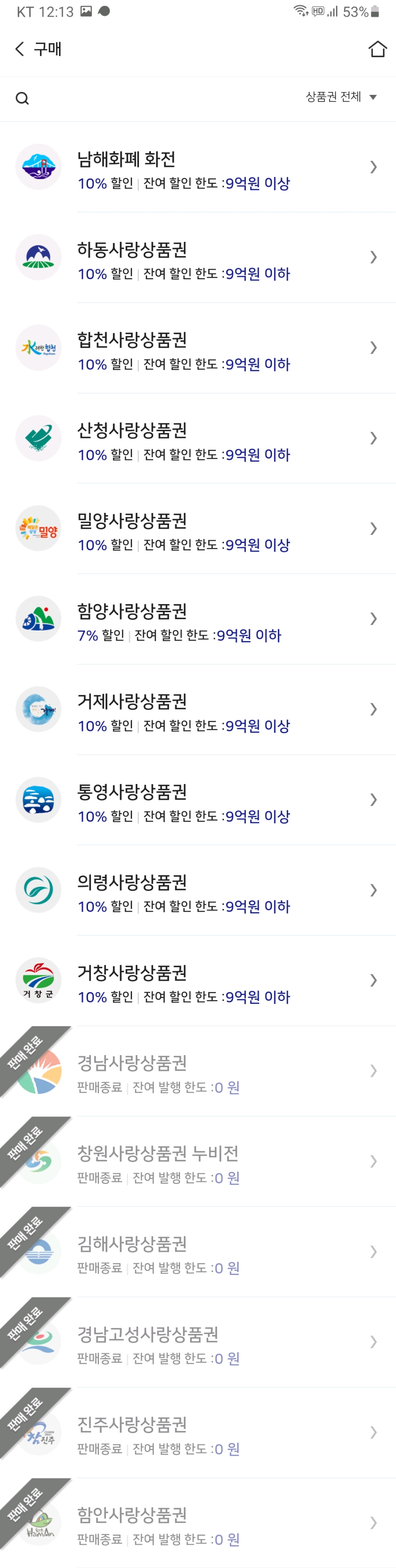Go back from the 구매 page
The width and height of the screenshot is (396, 1568).
tap(20, 49)
